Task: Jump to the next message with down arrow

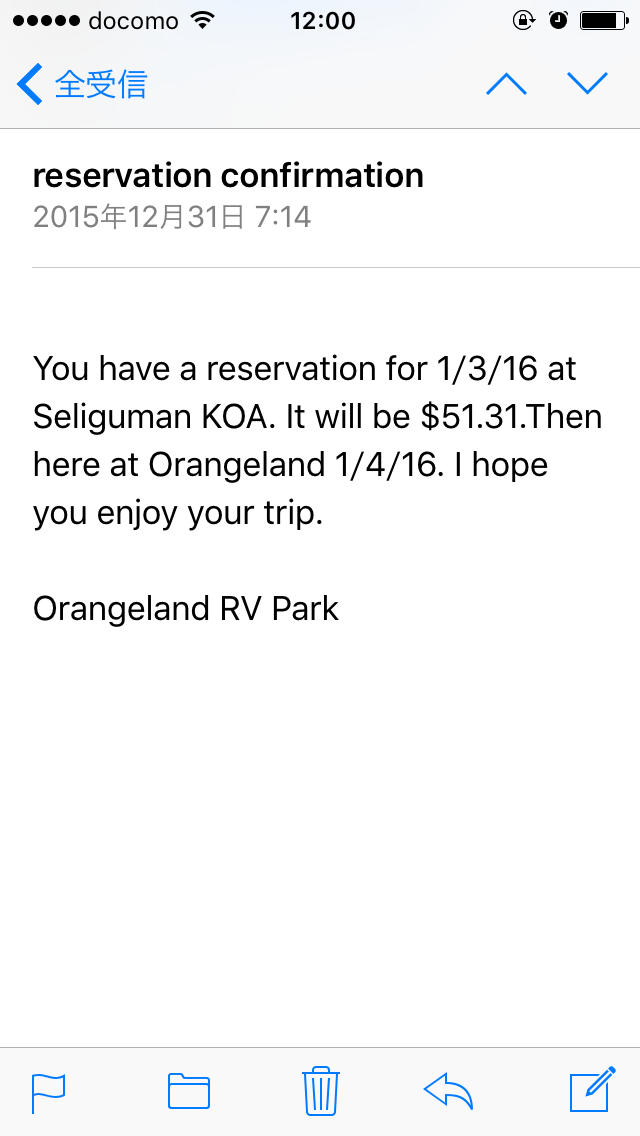Action: click(x=587, y=84)
